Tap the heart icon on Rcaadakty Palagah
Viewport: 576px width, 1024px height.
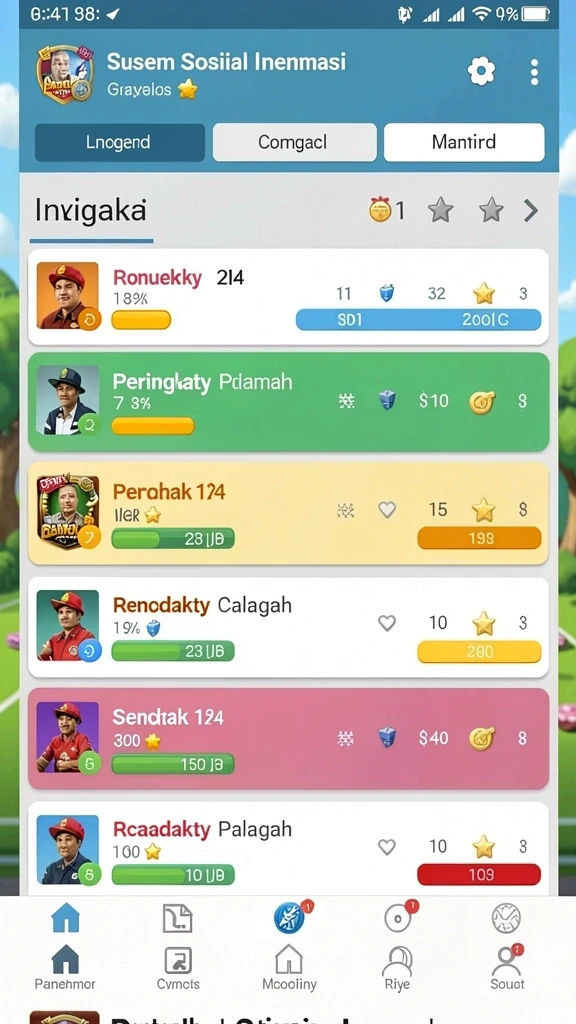[x=387, y=847]
